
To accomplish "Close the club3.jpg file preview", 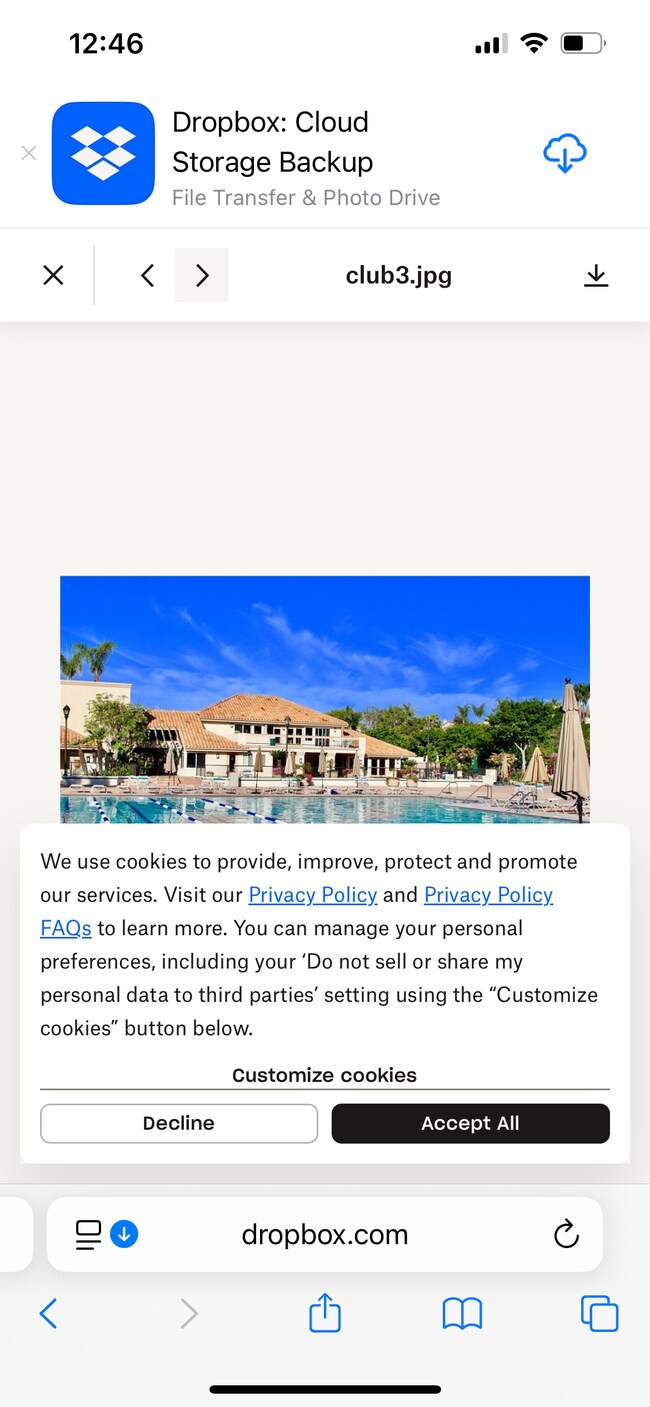I will [x=53, y=275].
